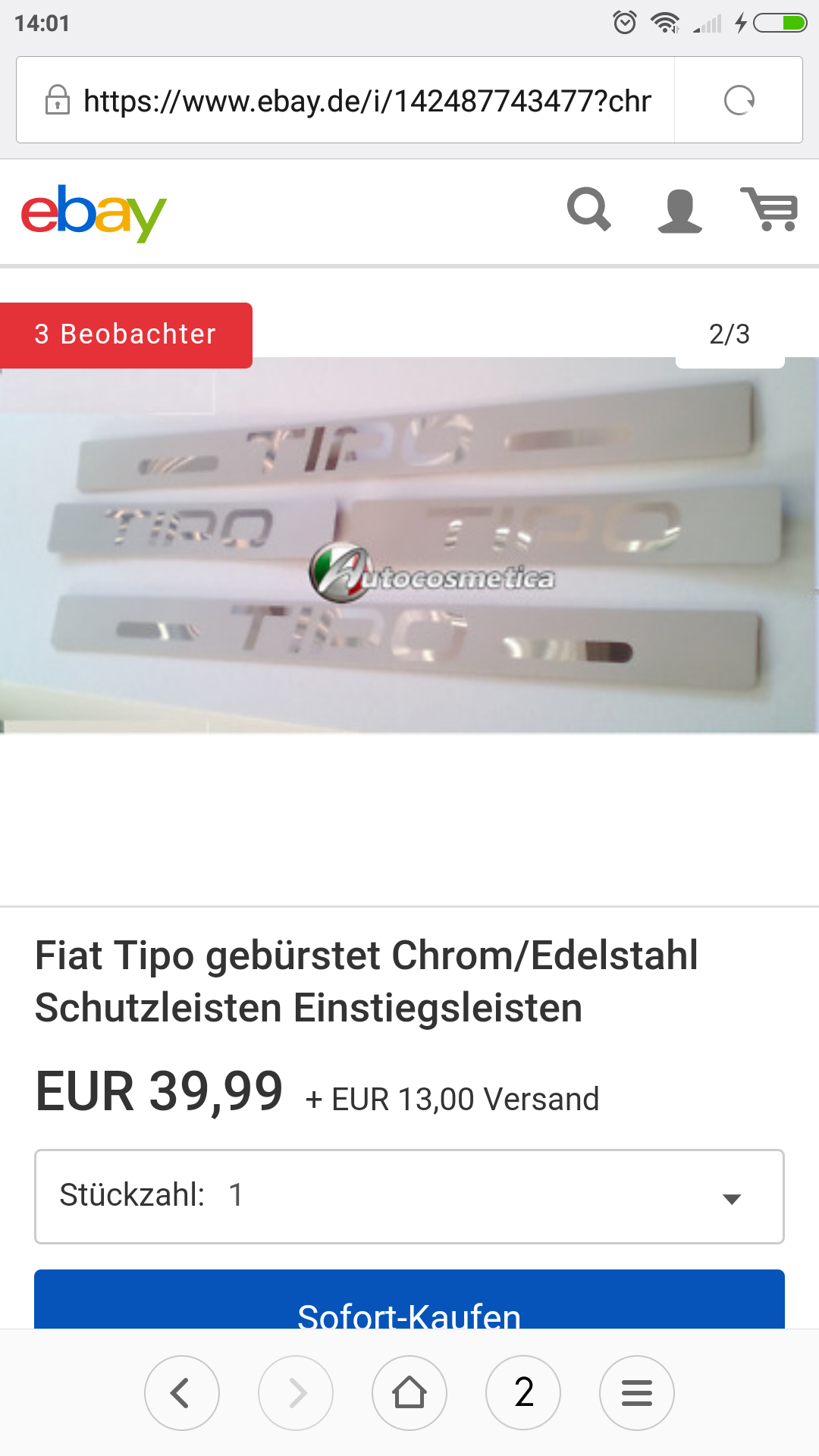This screenshot has height=1456, width=819.
Task: Open eBay search
Action: [589, 210]
